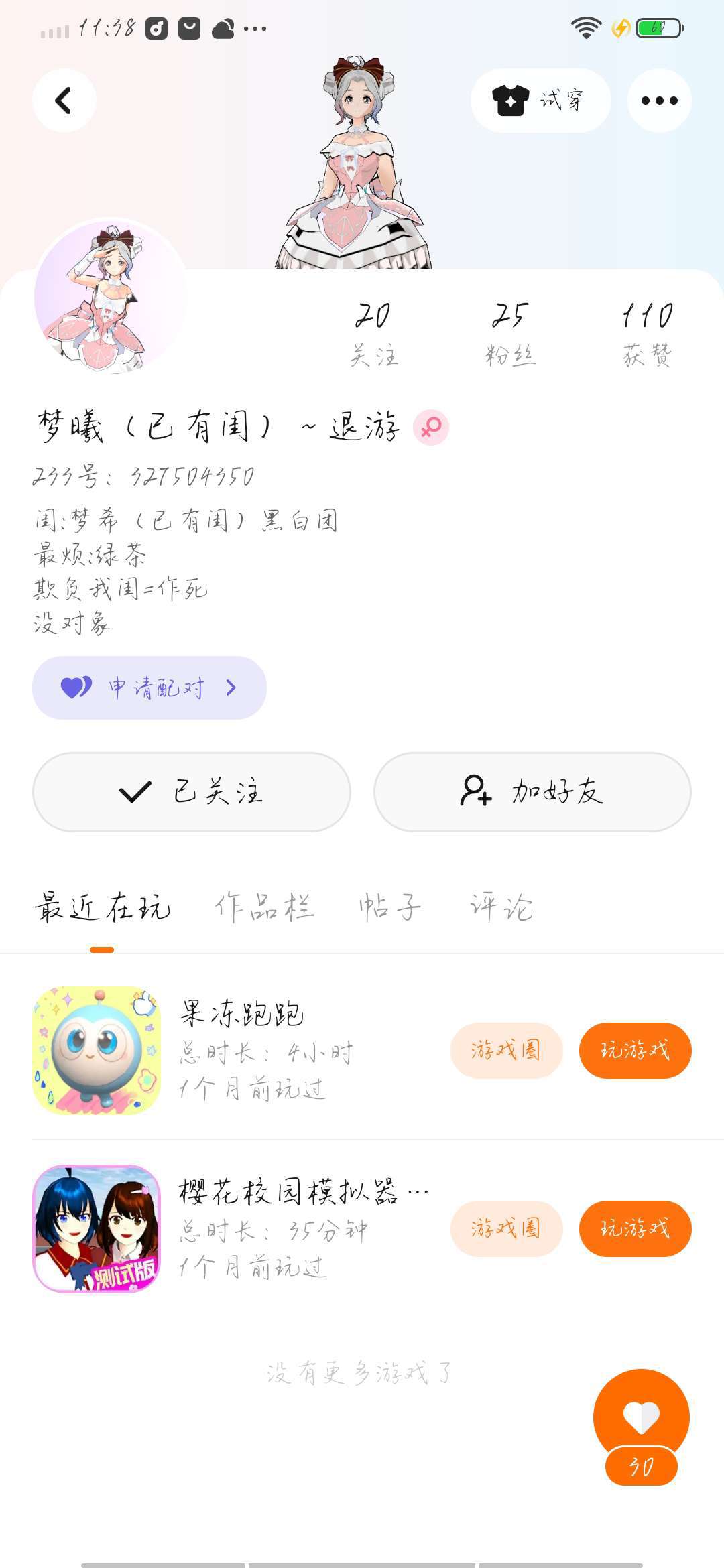View the 粉丝 fans list

pos(510,333)
